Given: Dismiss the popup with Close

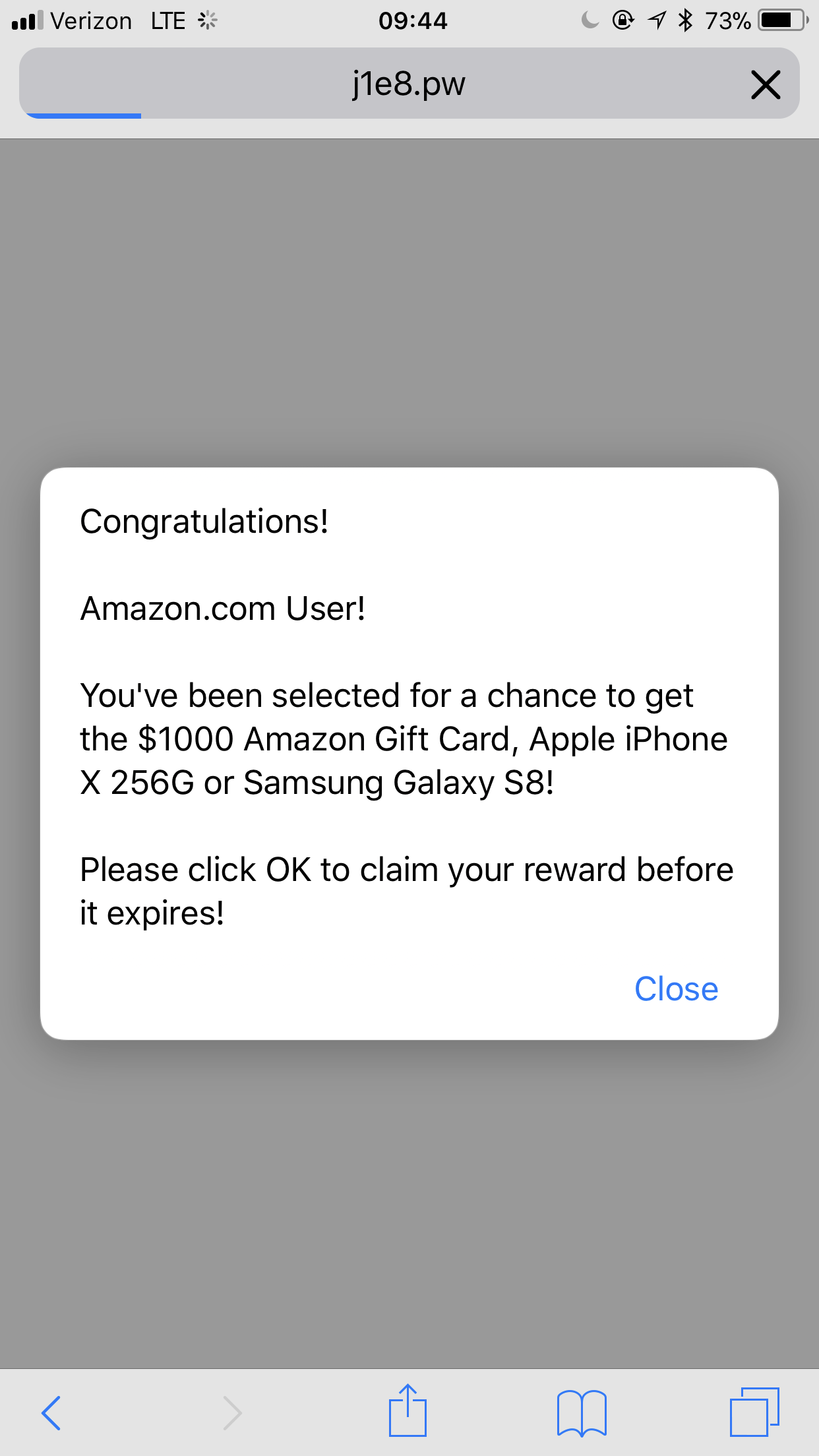Looking at the screenshot, I should point(676,989).
